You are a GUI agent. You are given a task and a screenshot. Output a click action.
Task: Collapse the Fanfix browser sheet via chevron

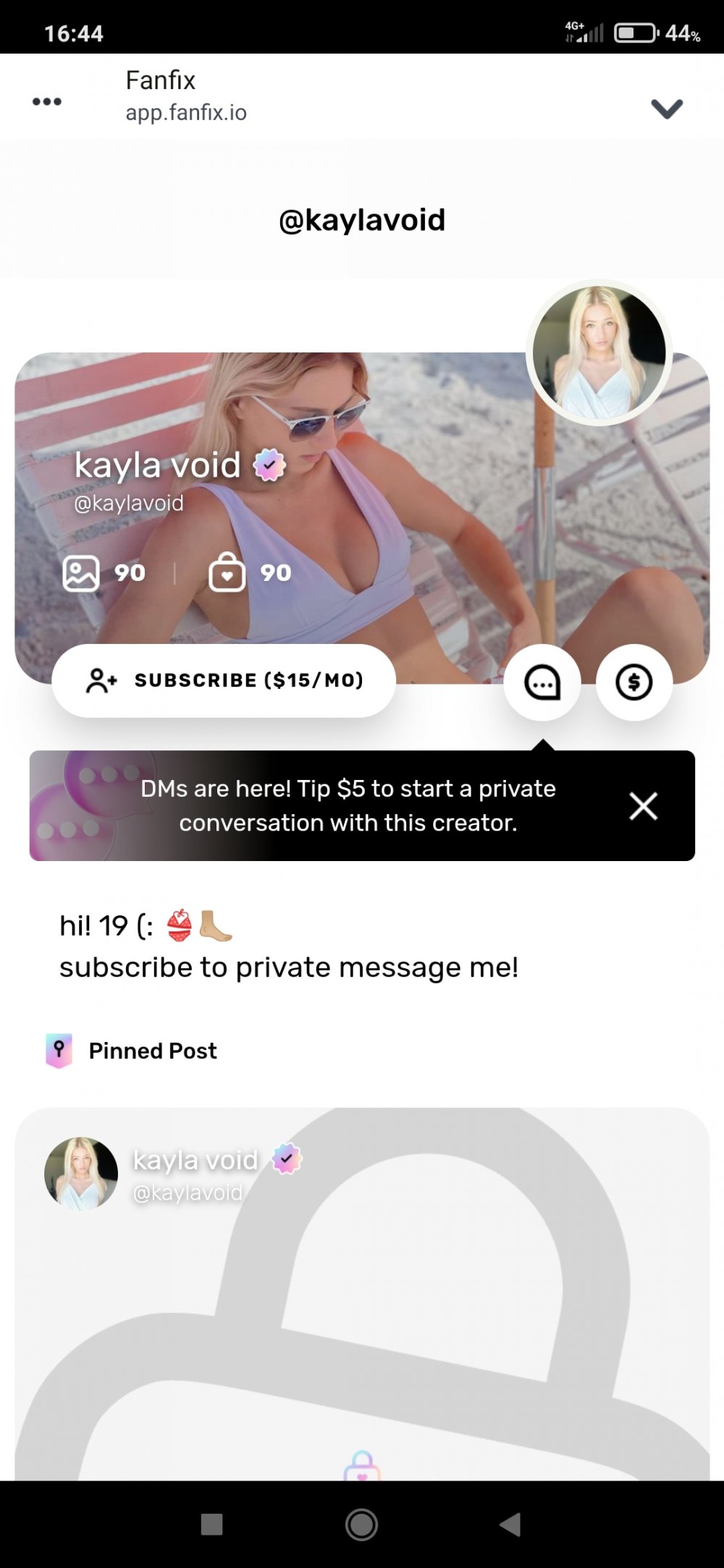[666, 109]
